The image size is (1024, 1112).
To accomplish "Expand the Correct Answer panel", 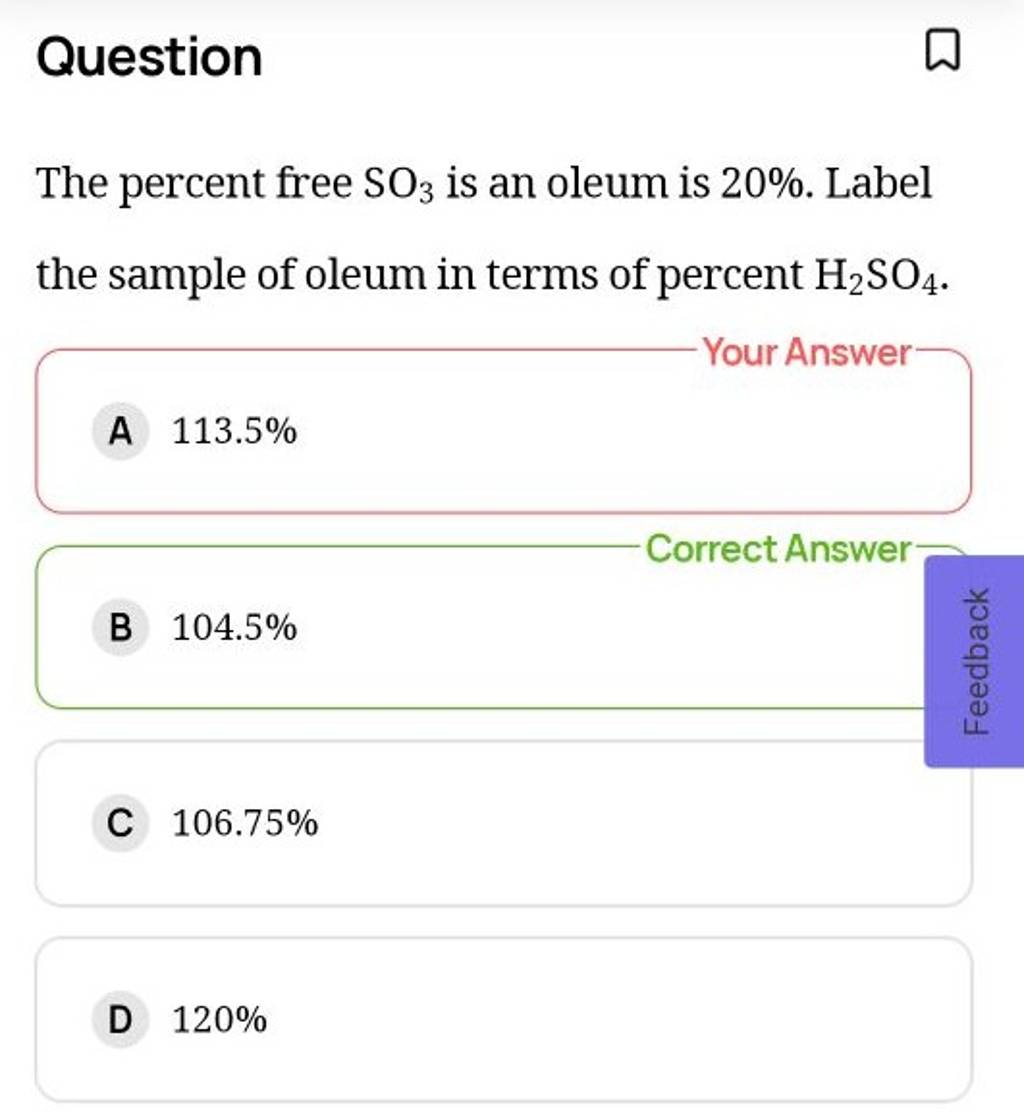I will pyautogui.click(x=500, y=628).
